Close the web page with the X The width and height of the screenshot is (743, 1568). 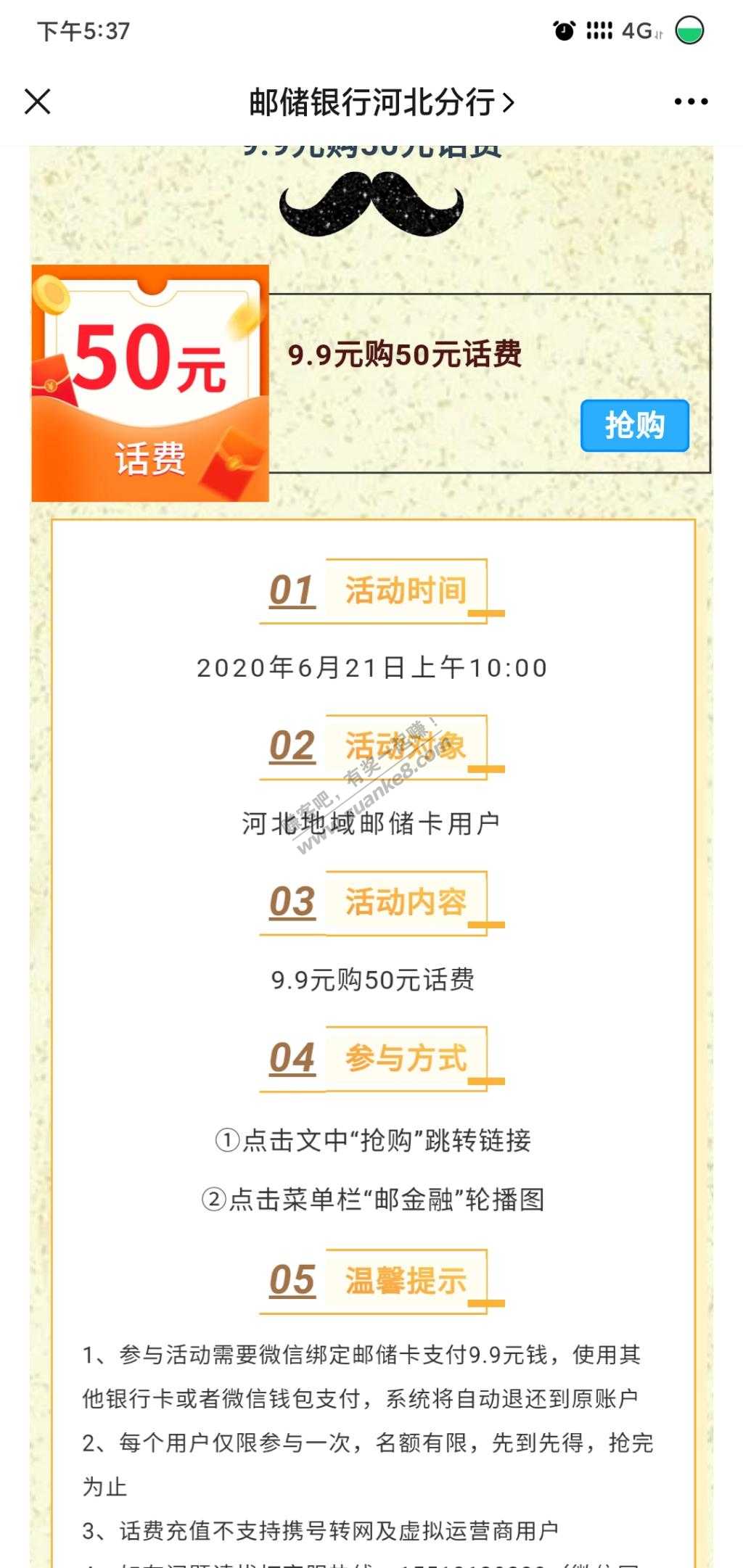pyautogui.click(x=38, y=102)
